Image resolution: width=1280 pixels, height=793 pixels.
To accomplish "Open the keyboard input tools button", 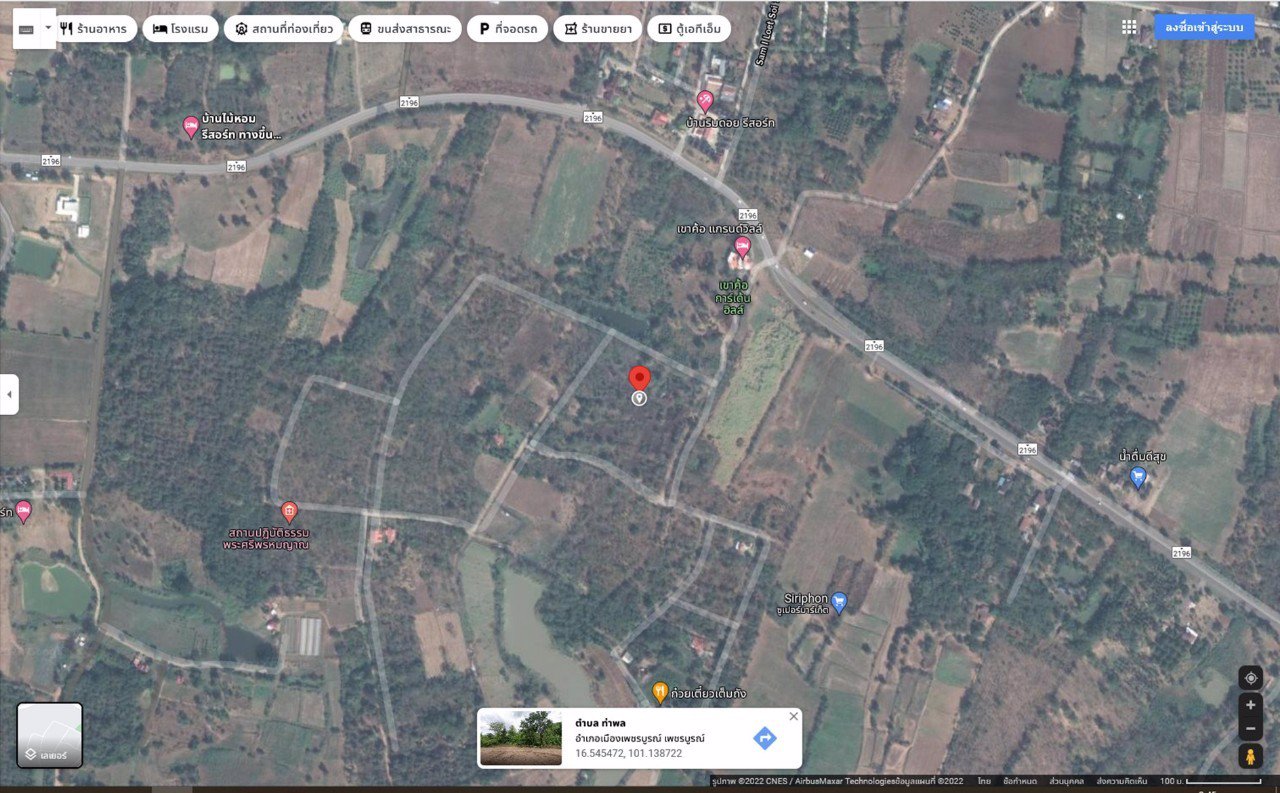I will pos(26,29).
